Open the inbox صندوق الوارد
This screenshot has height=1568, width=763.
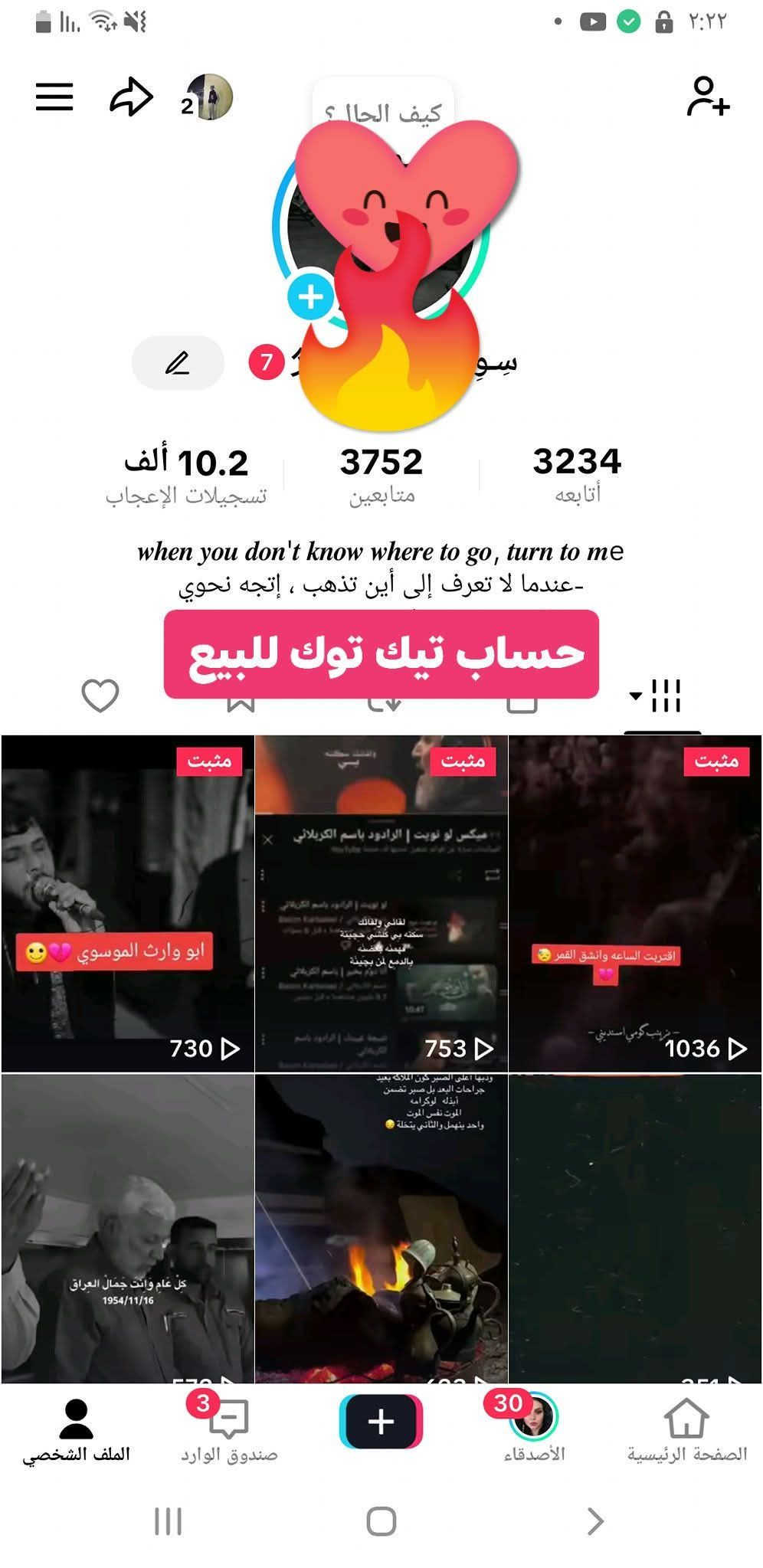(229, 1430)
